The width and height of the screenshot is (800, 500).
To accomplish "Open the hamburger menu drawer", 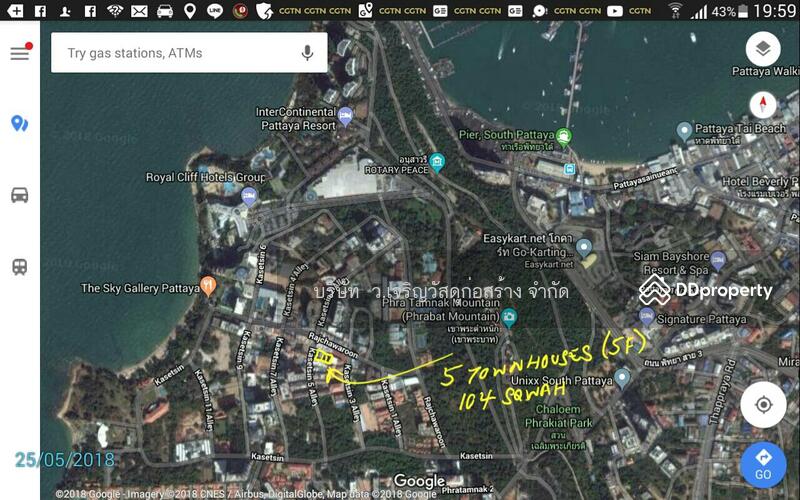I will 19,53.
